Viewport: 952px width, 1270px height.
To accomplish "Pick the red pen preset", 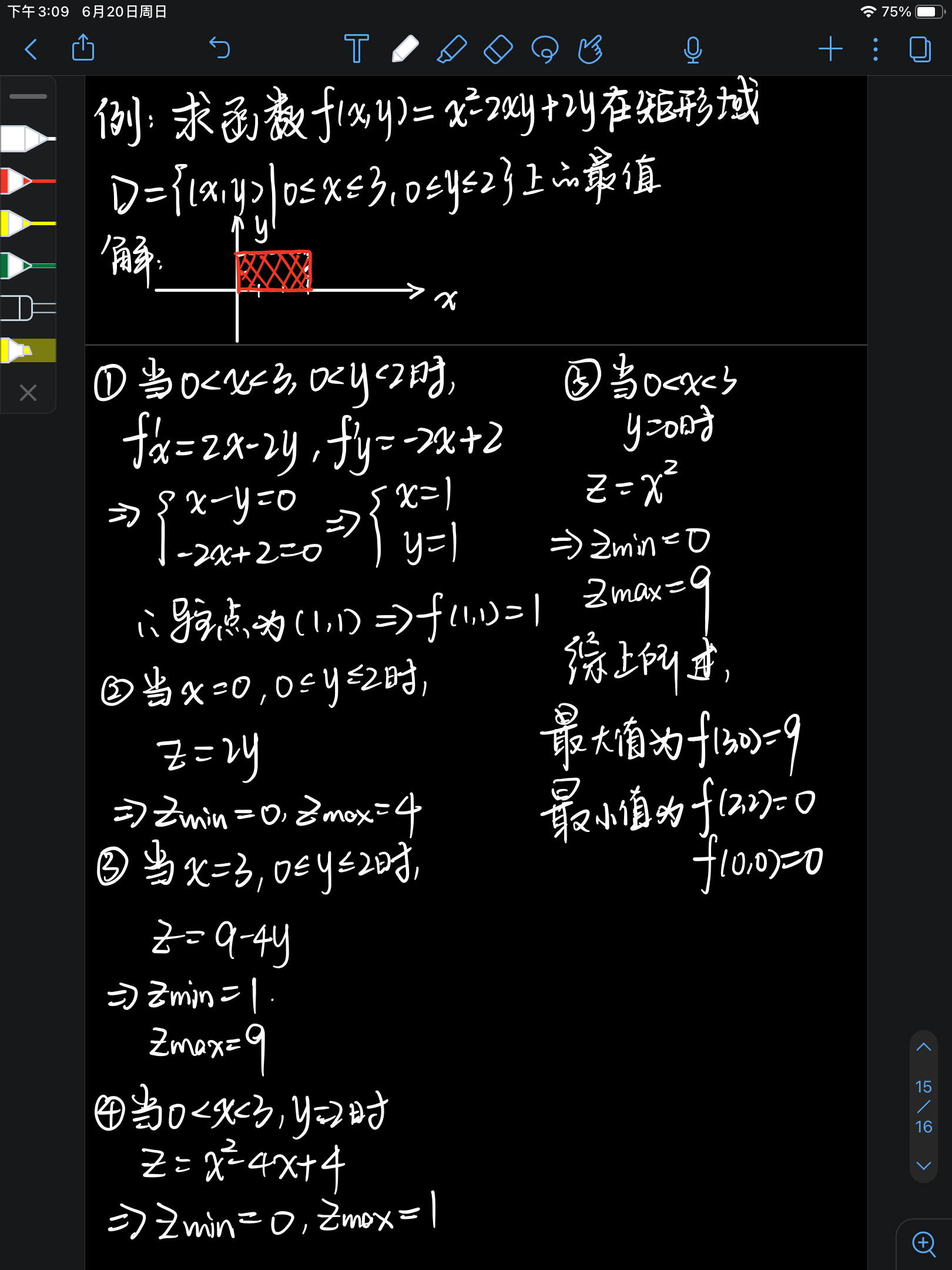I will pyautogui.click(x=26, y=181).
